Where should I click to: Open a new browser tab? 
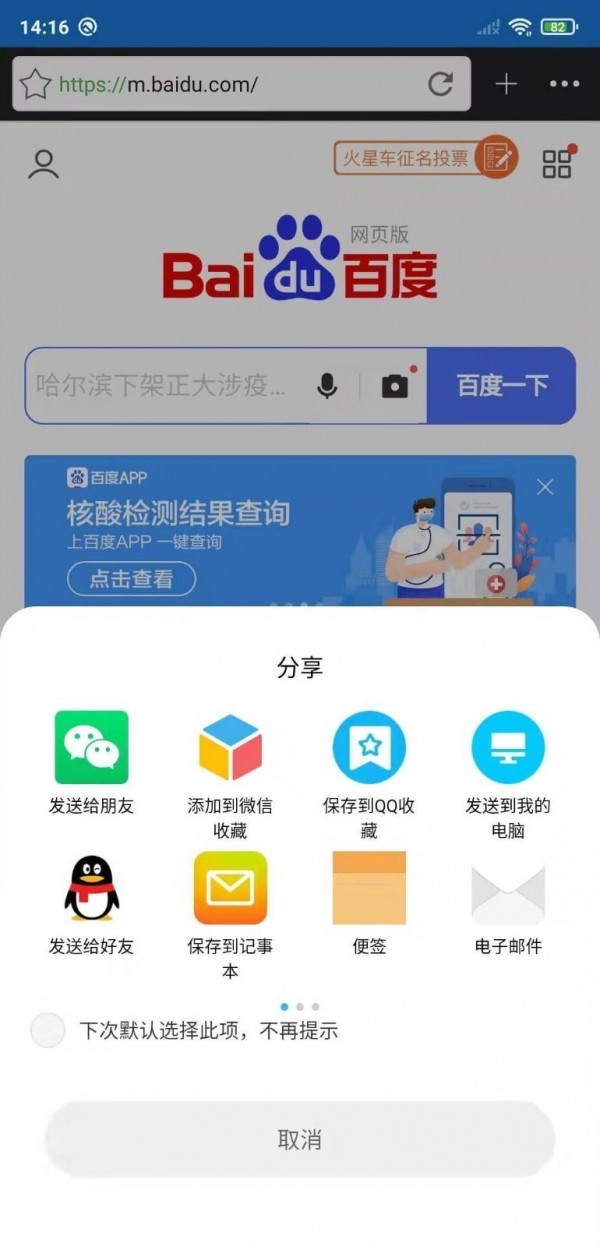click(506, 84)
